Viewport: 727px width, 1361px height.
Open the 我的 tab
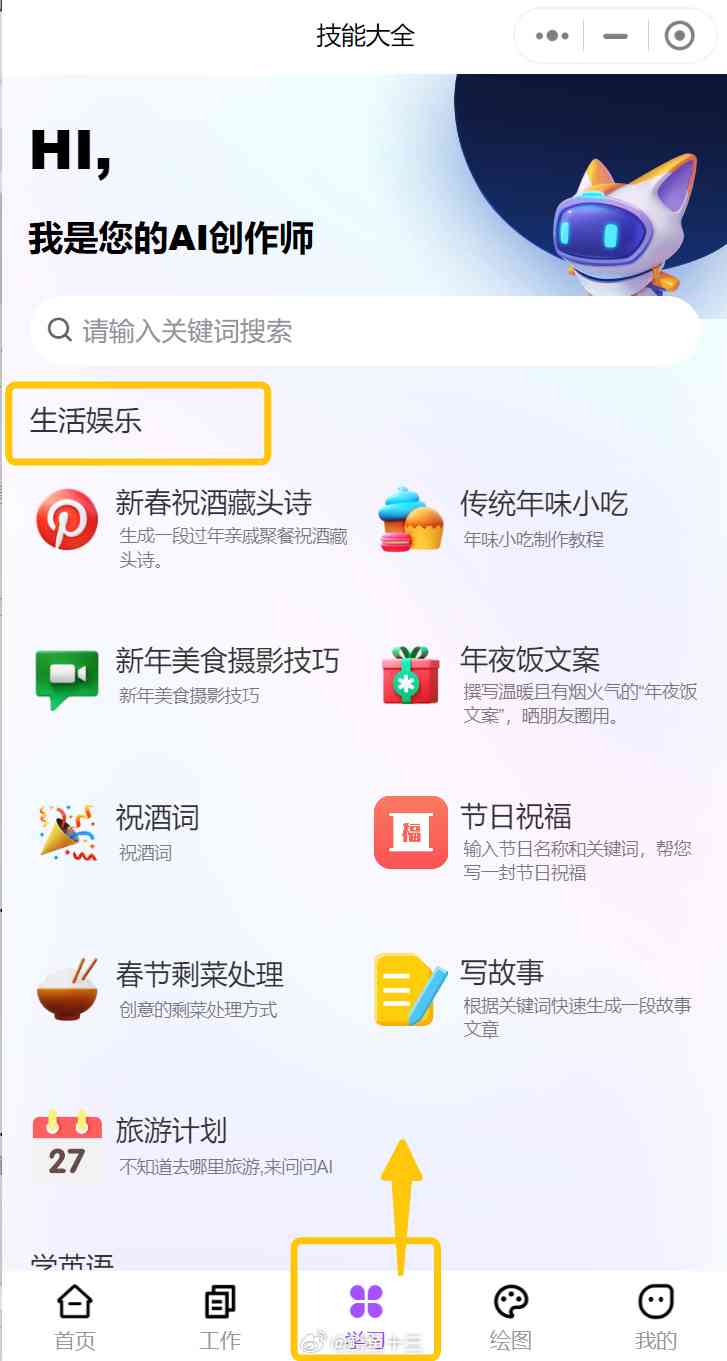[x=656, y=1317]
